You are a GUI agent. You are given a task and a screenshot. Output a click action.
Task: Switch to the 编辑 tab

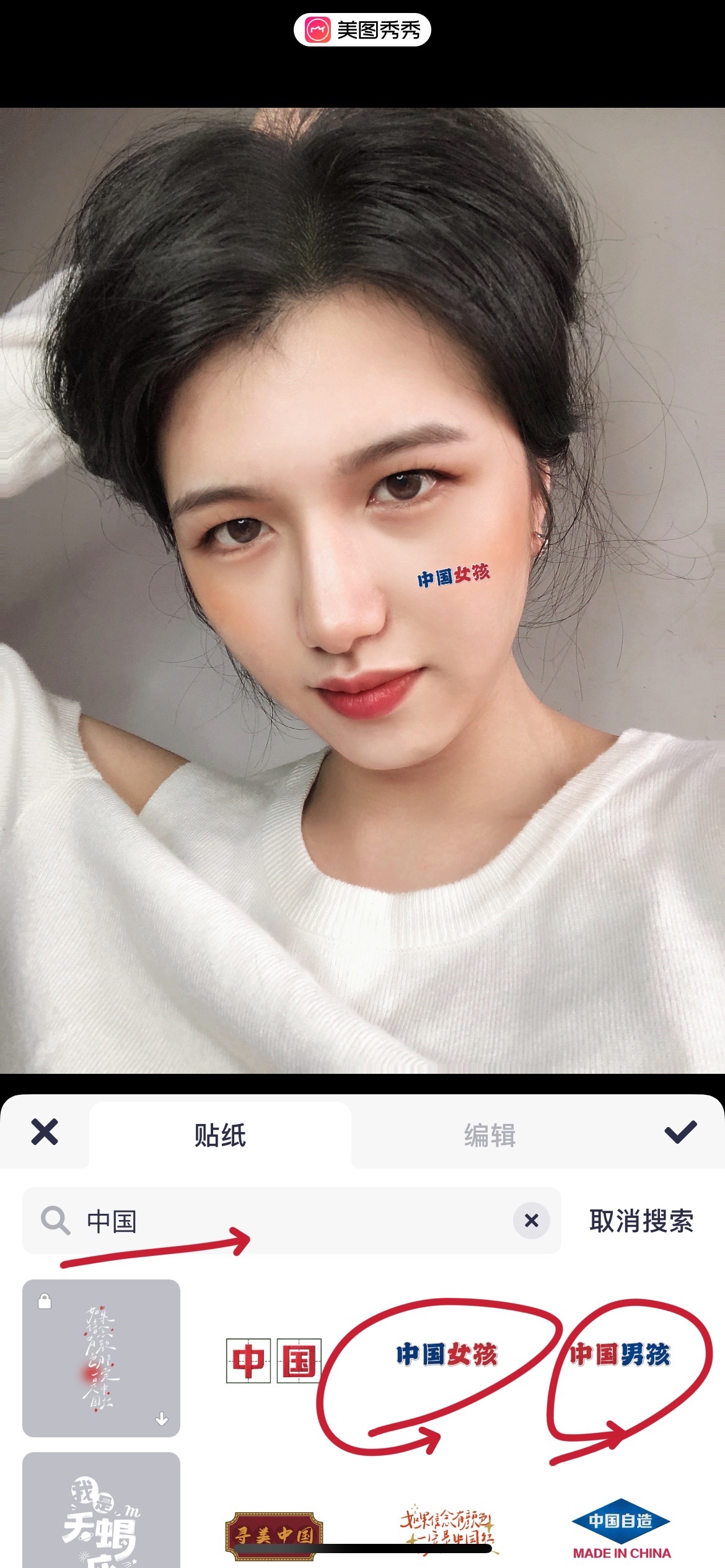click(x=490, y=1135)
